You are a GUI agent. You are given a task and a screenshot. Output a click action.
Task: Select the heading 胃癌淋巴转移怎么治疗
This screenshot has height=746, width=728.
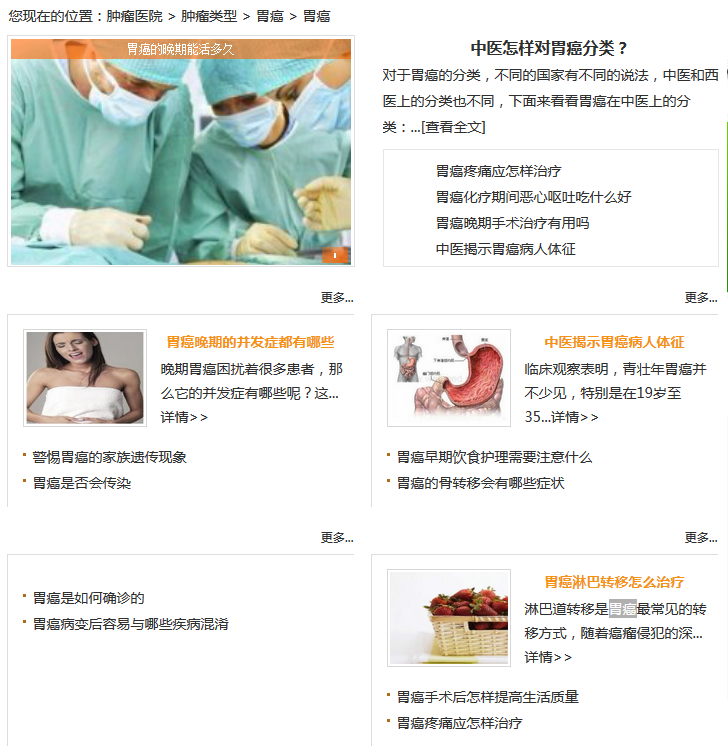pyautogui.click(x=614, y=582)
